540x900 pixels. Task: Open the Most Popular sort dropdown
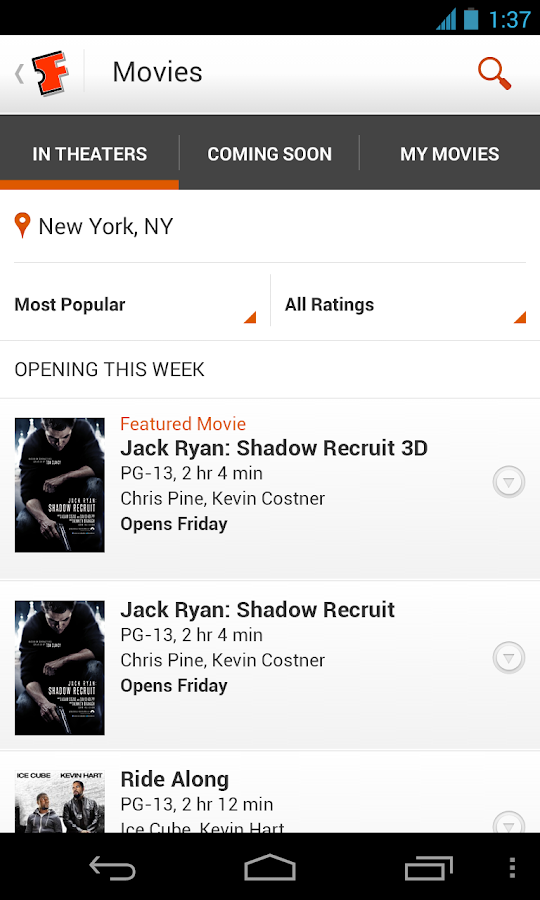pyautogui.click(x=135, y=304)
